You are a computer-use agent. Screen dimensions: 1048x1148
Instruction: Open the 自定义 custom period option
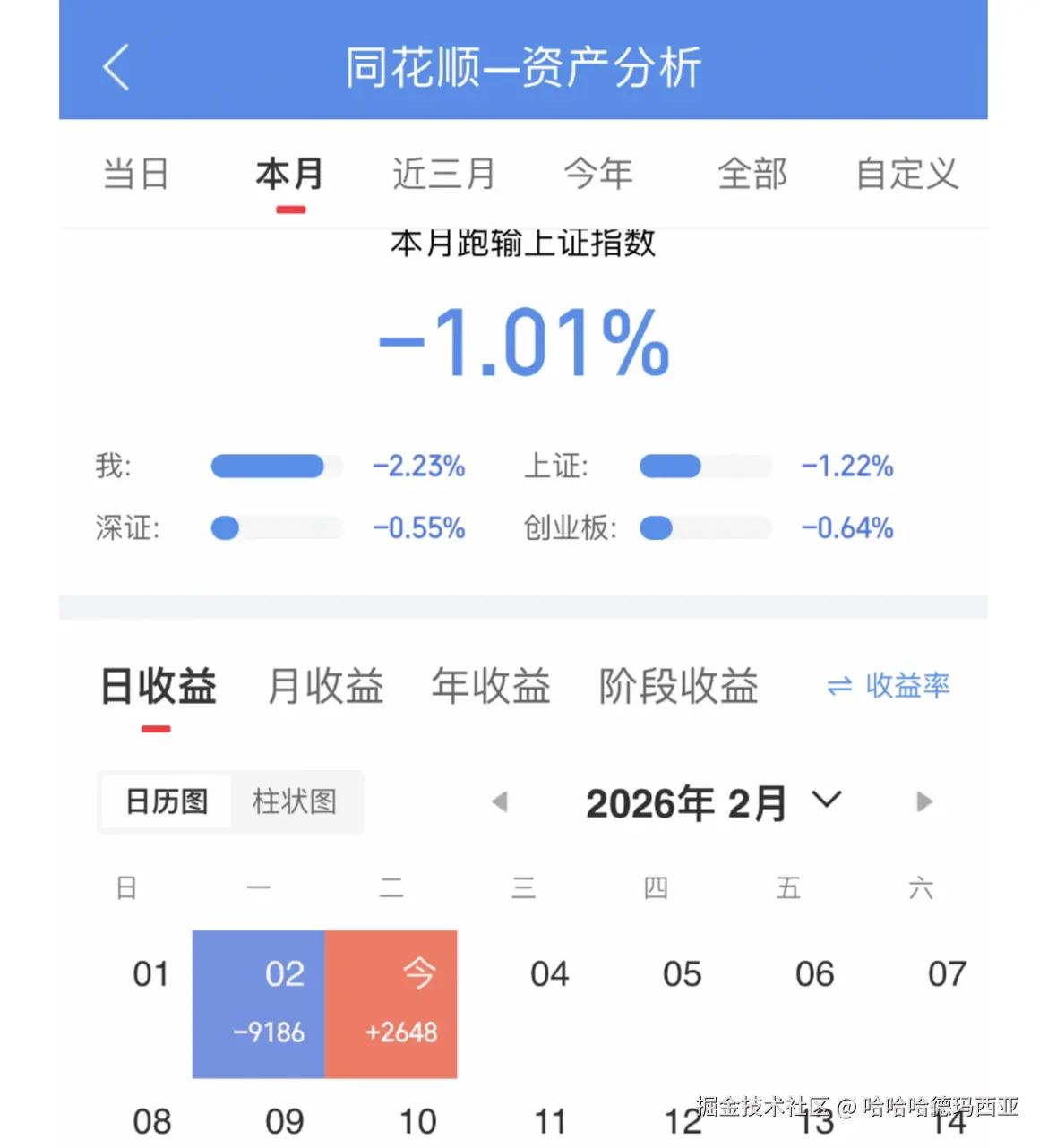click(x=907, y=174)
